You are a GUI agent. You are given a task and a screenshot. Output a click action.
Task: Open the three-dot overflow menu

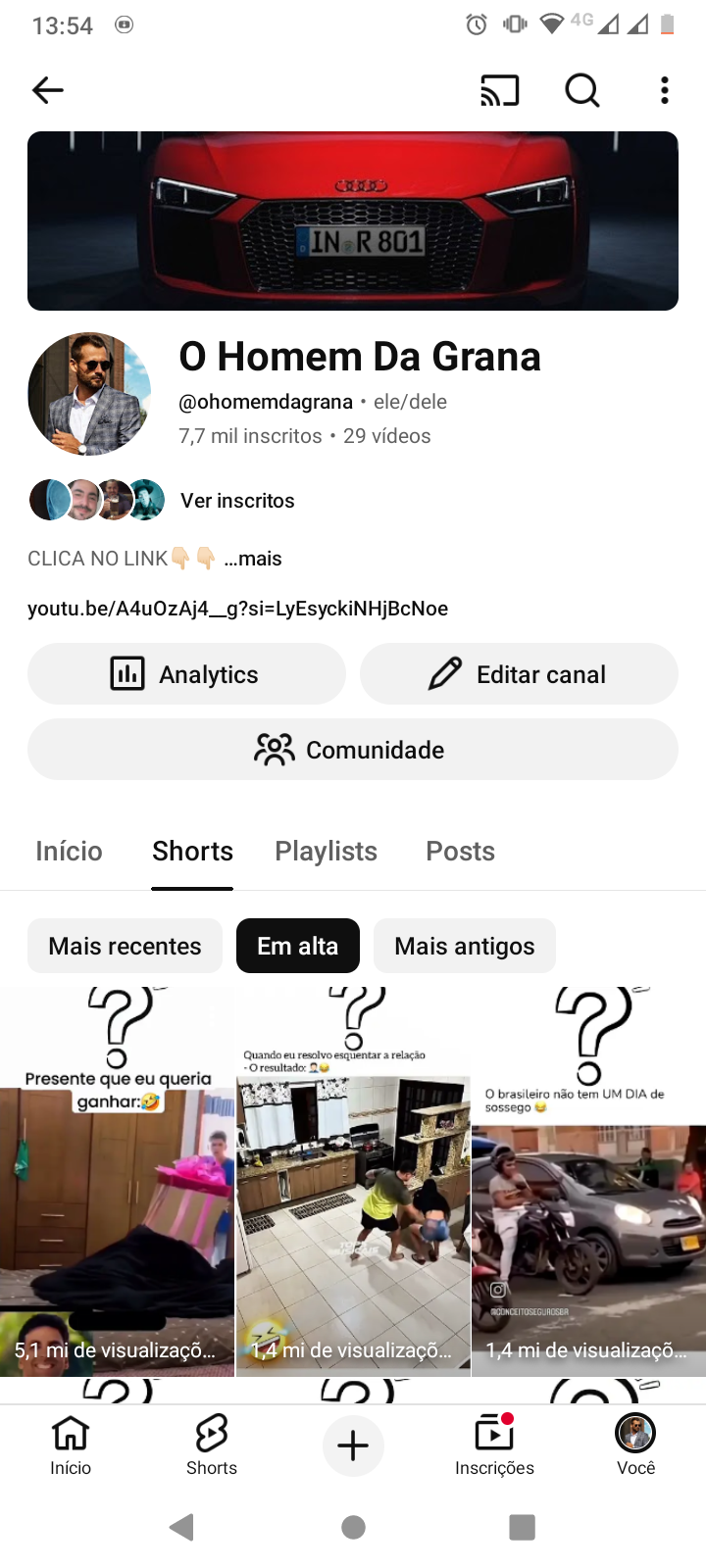click(x=665, y=90)
